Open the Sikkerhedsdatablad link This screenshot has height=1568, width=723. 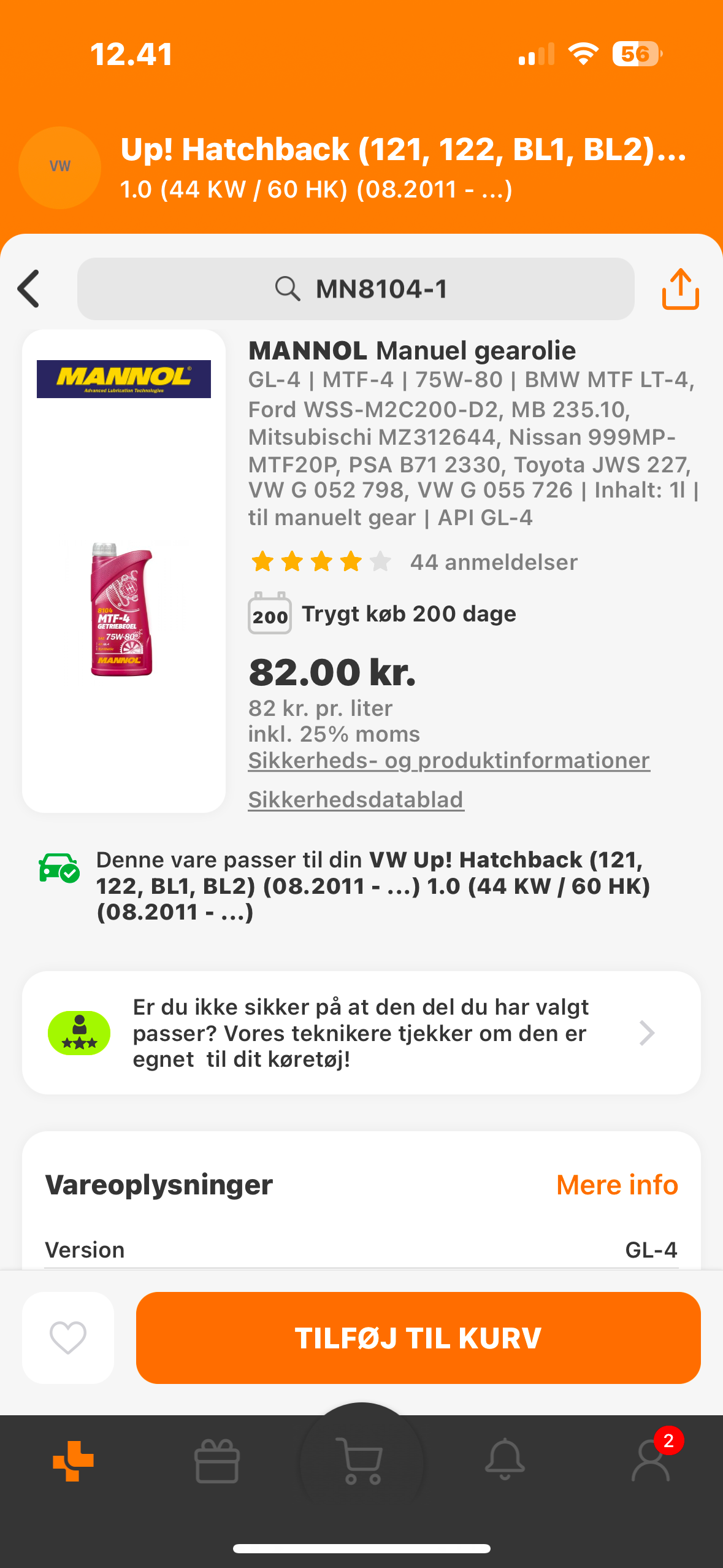pos(356,800)
